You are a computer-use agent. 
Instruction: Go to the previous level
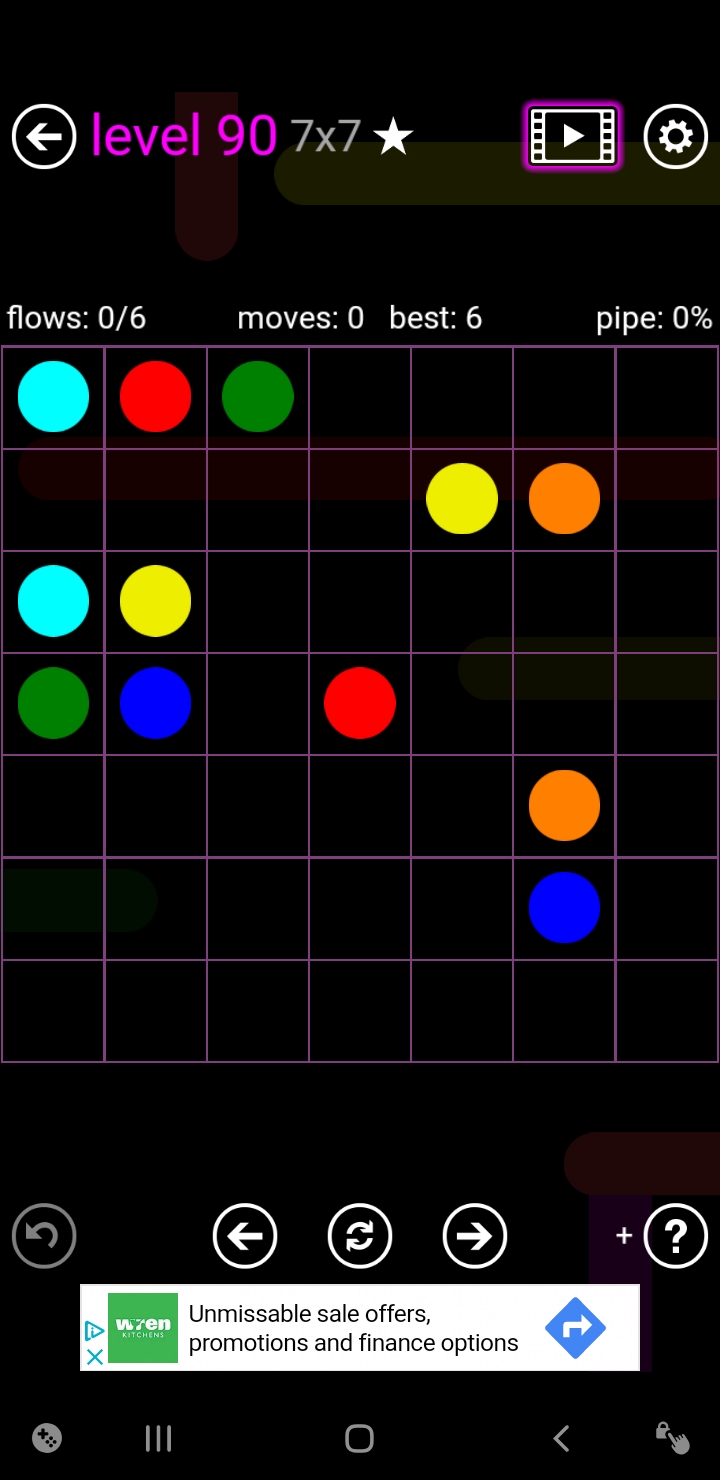(245, 1236)
